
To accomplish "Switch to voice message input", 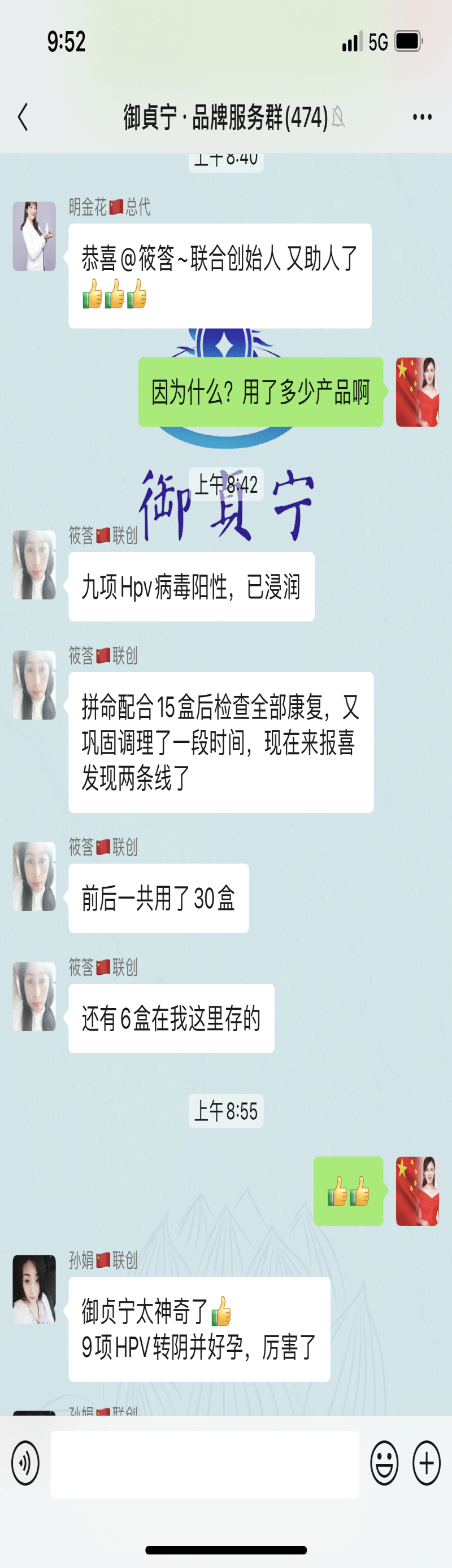I will point(25,1462).
